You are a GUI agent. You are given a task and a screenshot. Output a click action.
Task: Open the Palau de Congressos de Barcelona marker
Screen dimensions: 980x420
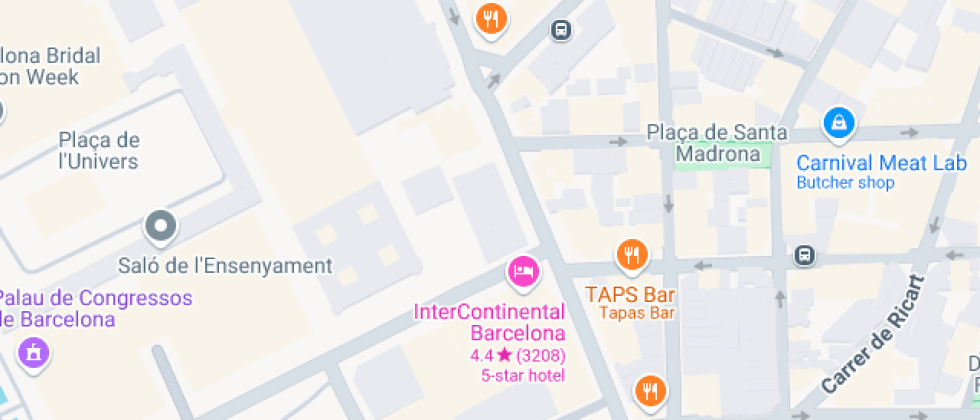(34, 352)
